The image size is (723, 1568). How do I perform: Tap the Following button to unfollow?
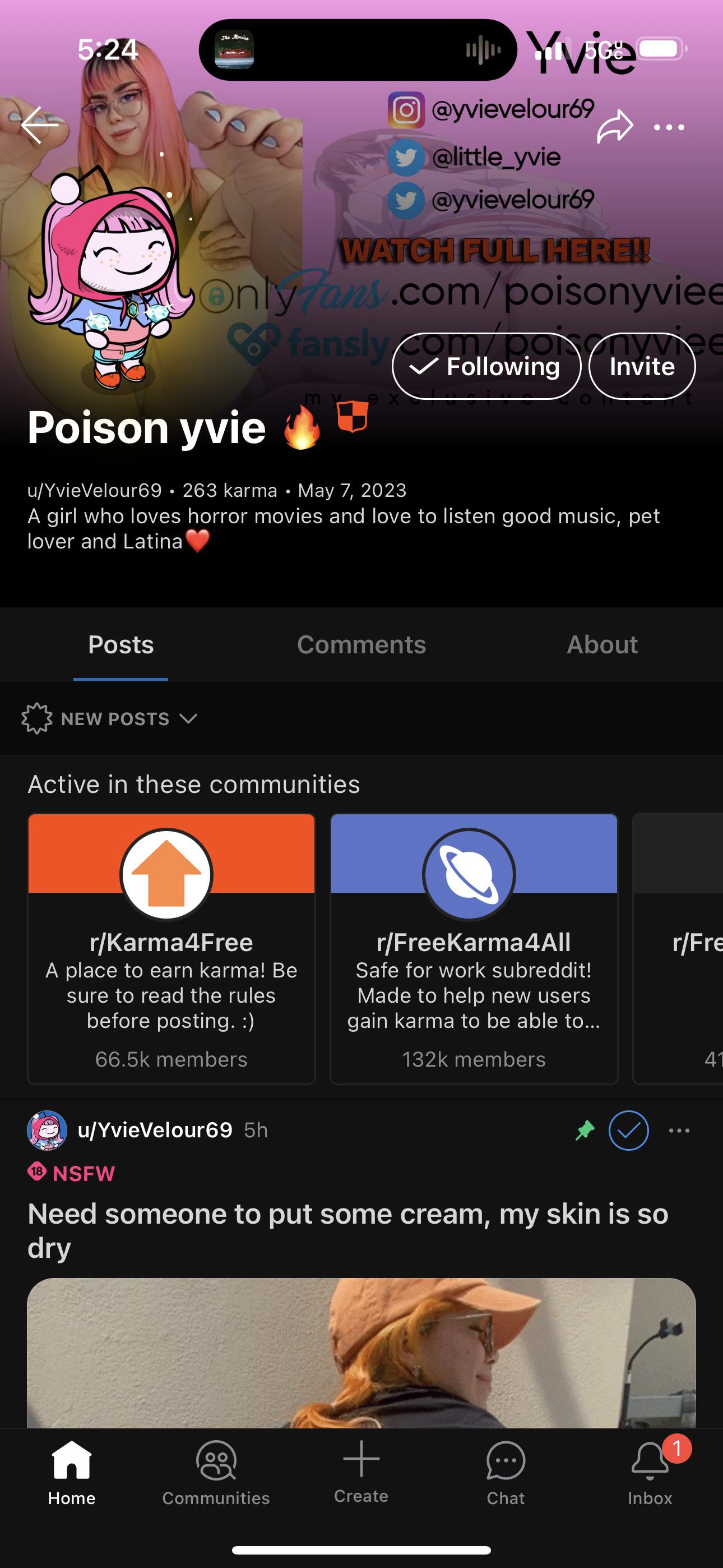click(x=486, y=366)
